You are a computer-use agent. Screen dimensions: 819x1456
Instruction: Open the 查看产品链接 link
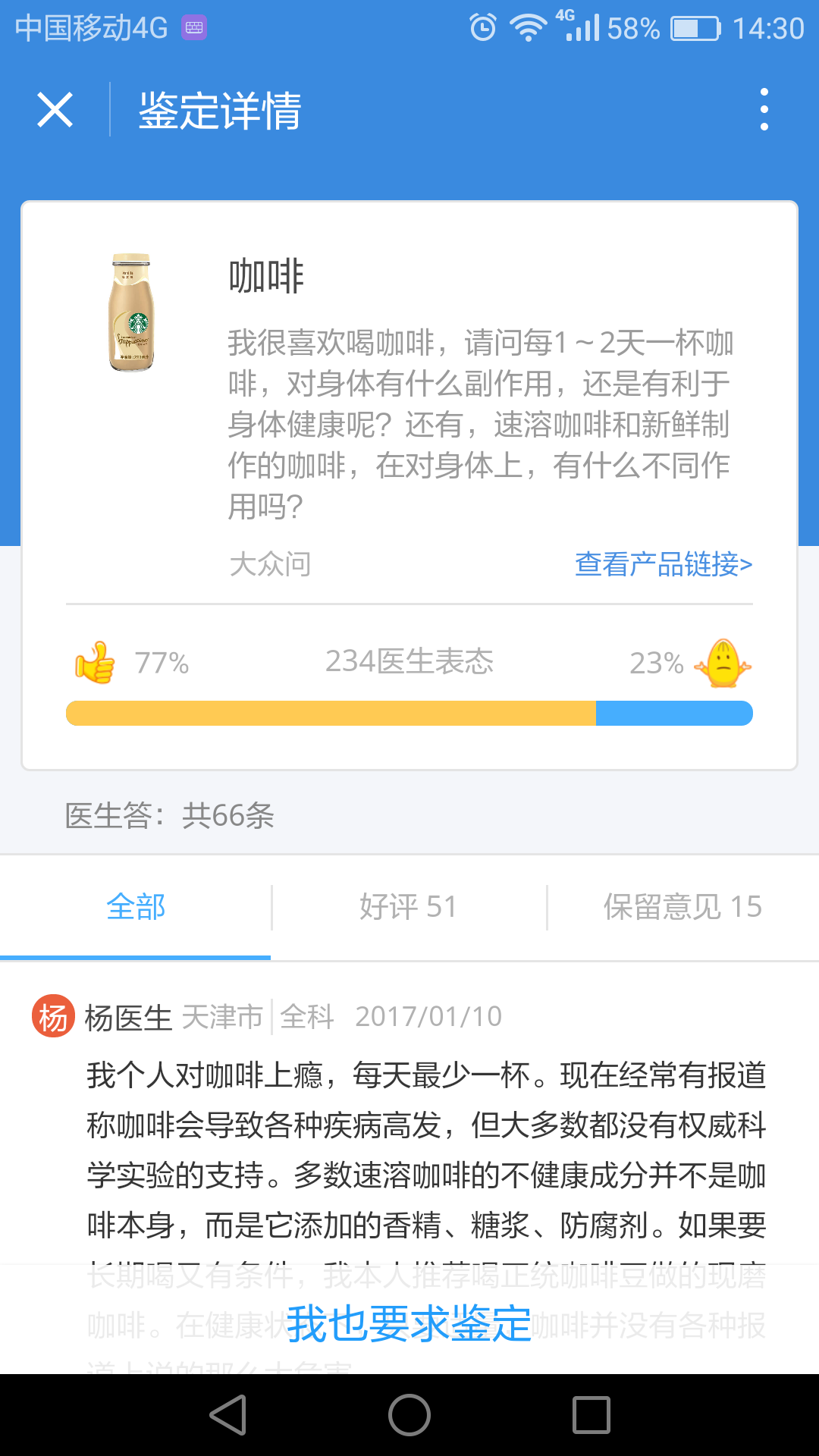[x=663, y=564]
